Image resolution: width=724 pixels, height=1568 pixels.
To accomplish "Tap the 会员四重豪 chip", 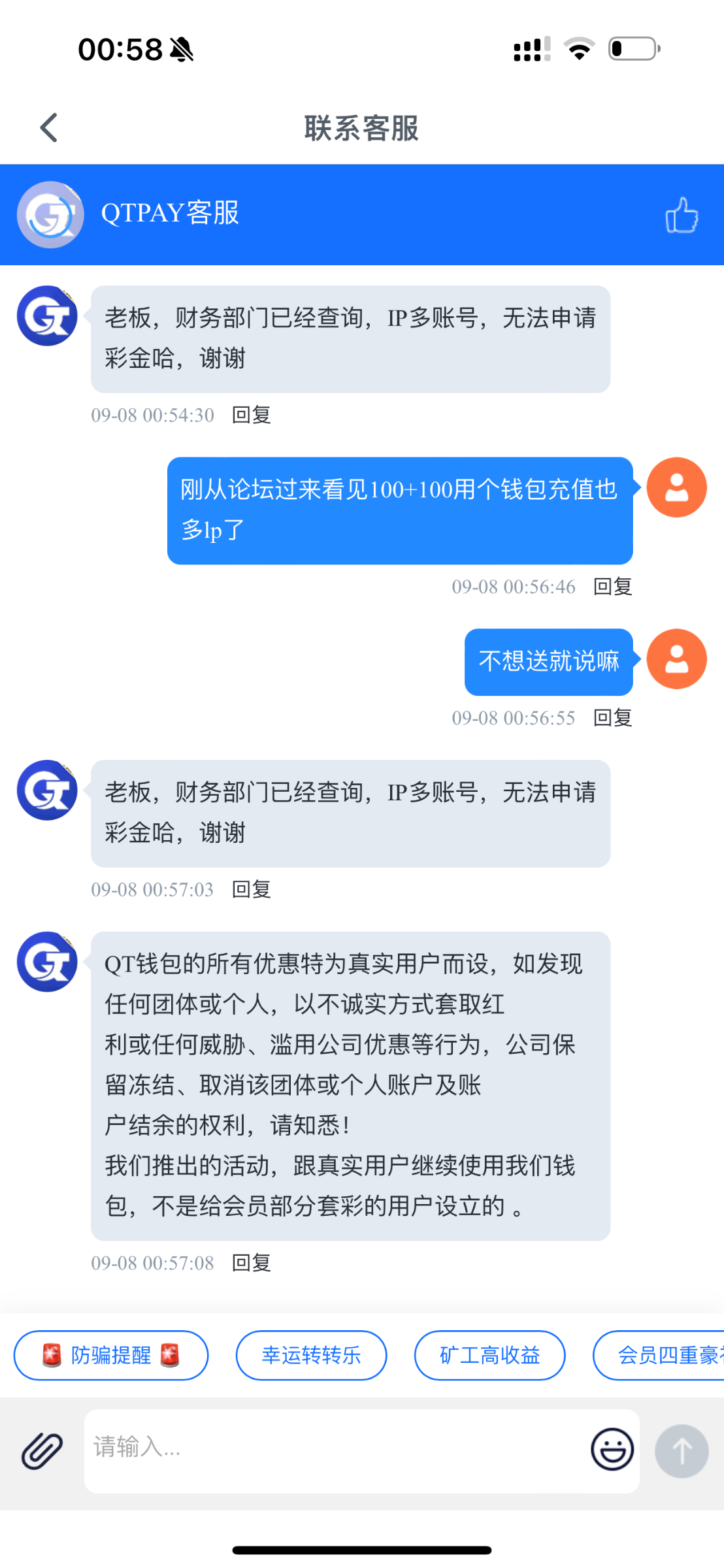I will pyautogui.click(x=659, y=1355).
